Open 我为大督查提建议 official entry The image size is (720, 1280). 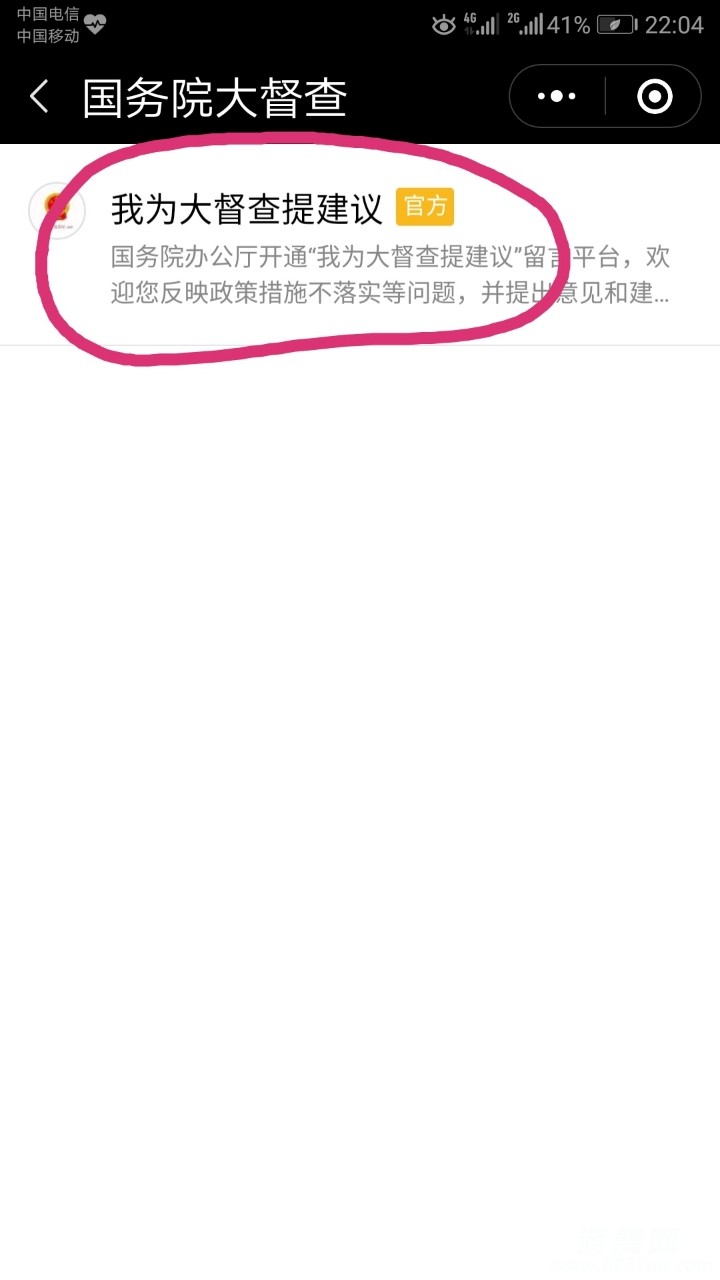247,209
